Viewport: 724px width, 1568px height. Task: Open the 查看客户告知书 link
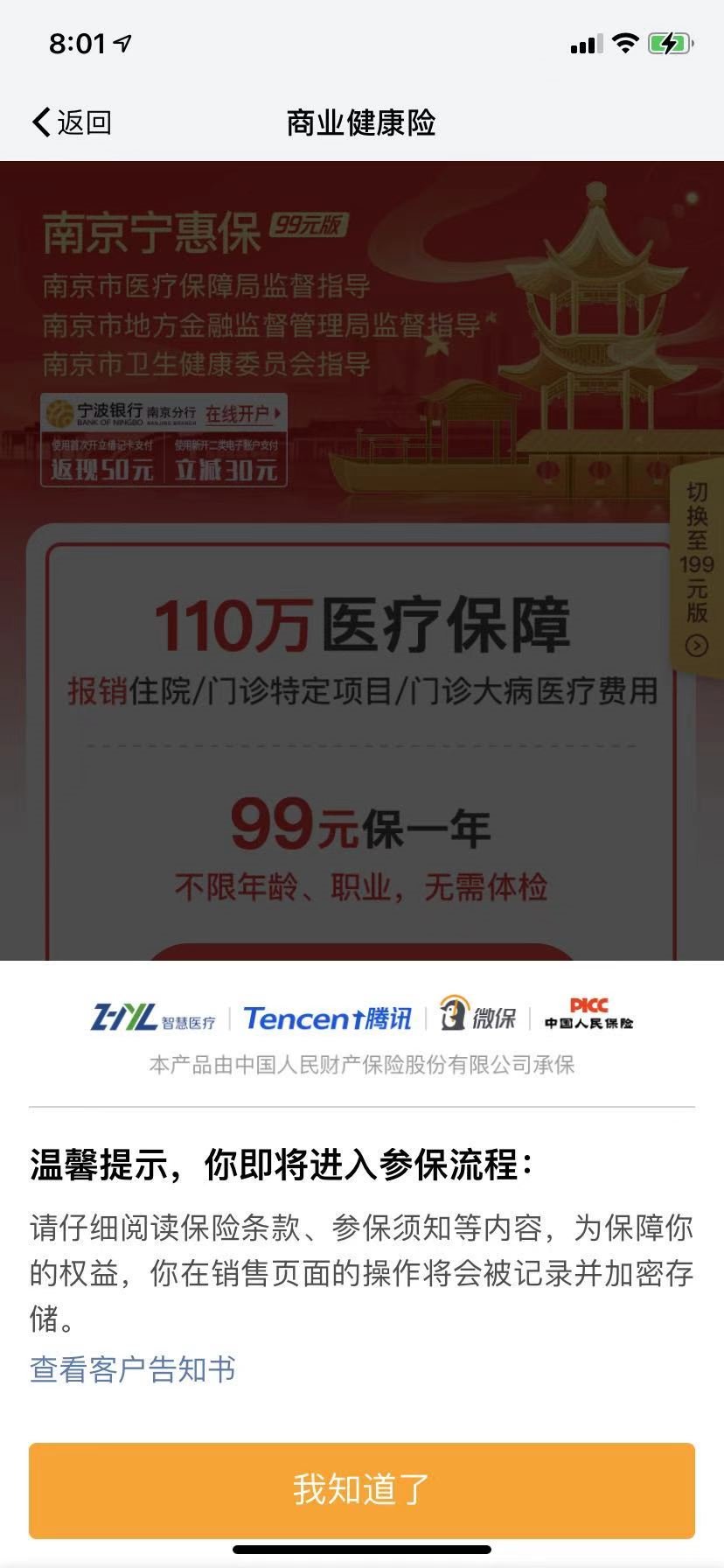coord(132,1369)
